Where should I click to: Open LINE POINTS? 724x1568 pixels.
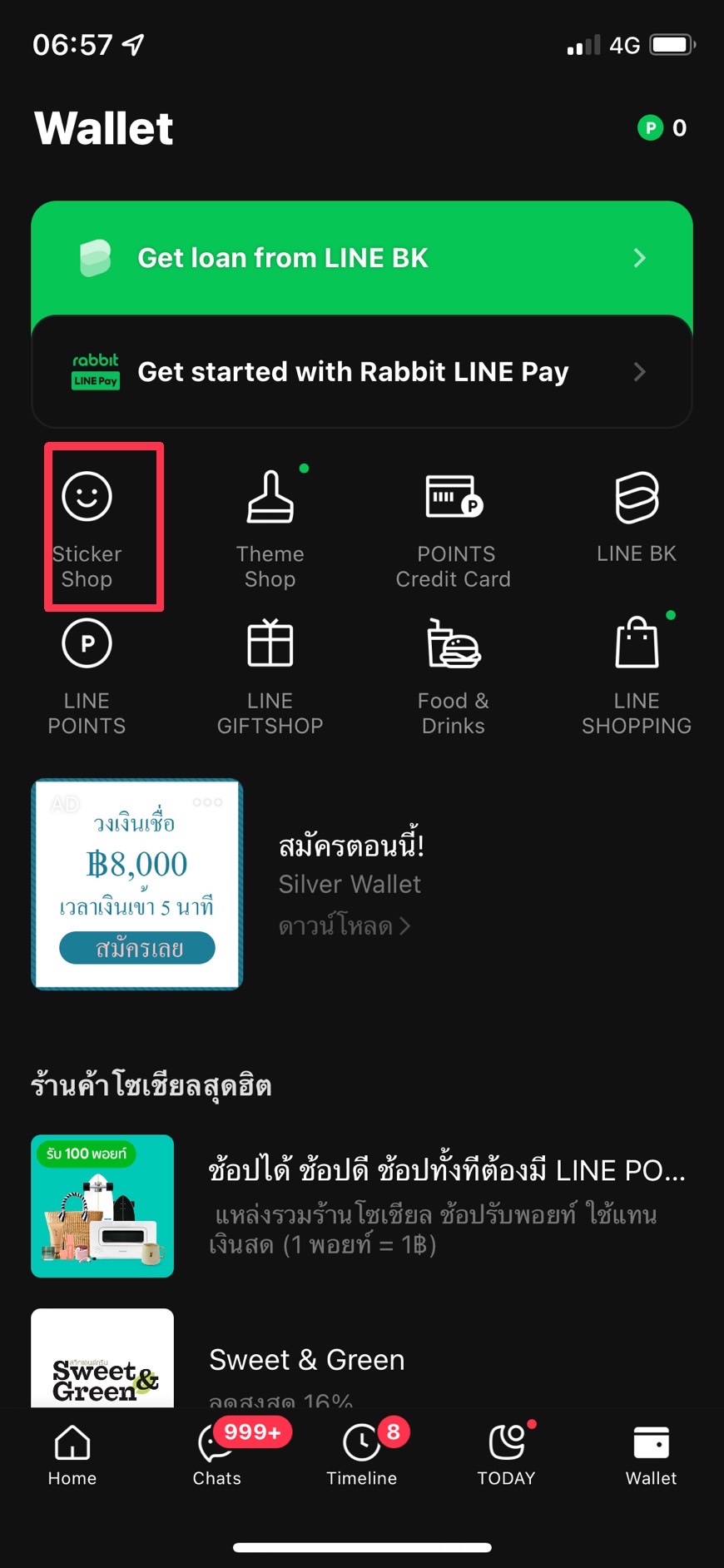click(87, 674)
